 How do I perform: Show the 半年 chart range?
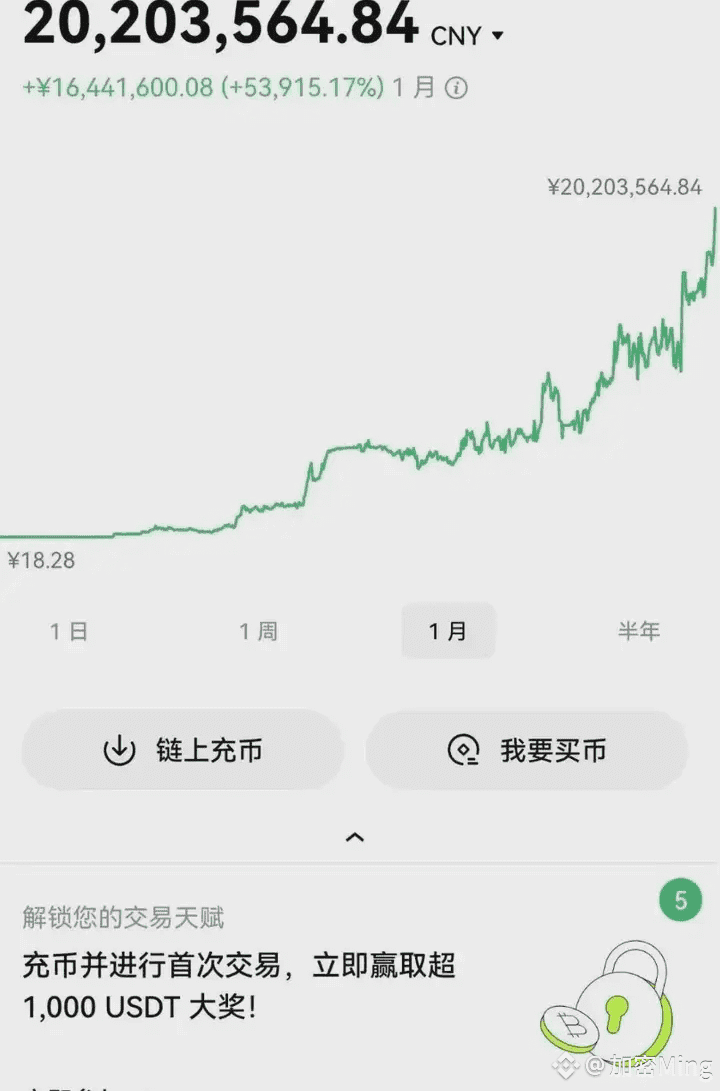[x=638, y=631]
